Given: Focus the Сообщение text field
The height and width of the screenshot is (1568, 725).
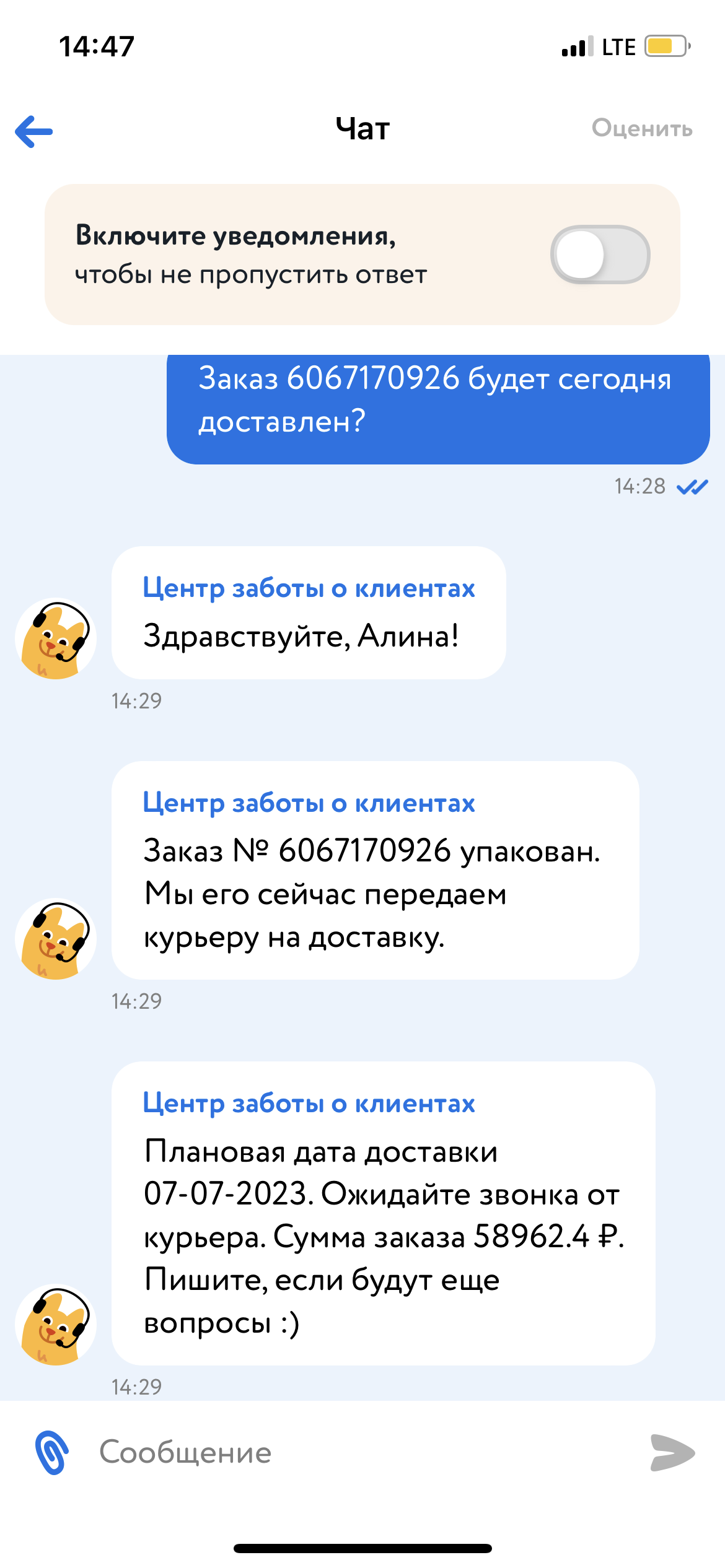Looking at the screenshot, I should pyautogui.click(x=366, y=1452).
